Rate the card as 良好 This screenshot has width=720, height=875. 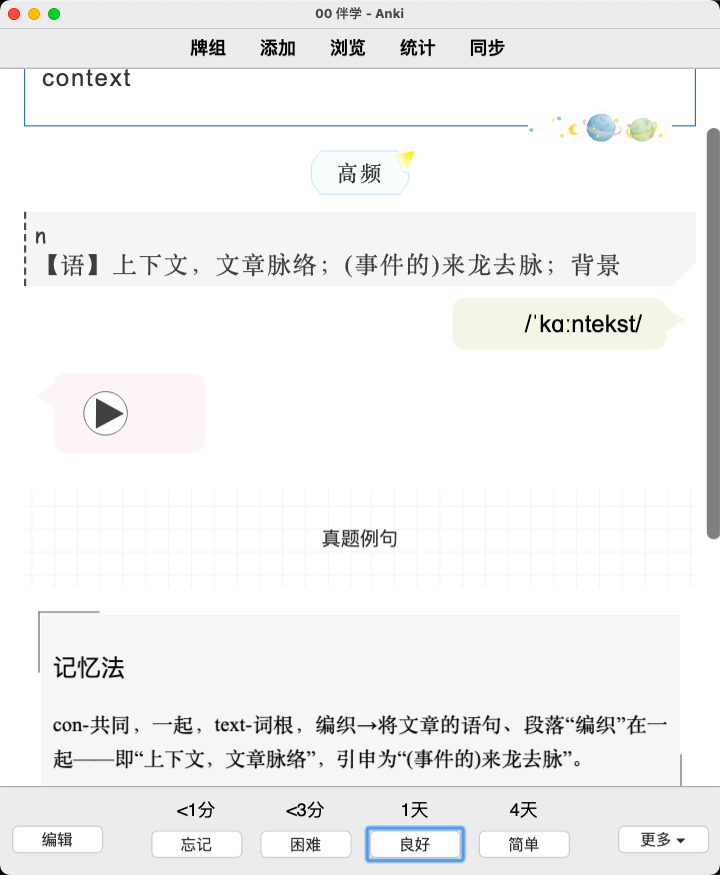point(414,844)
